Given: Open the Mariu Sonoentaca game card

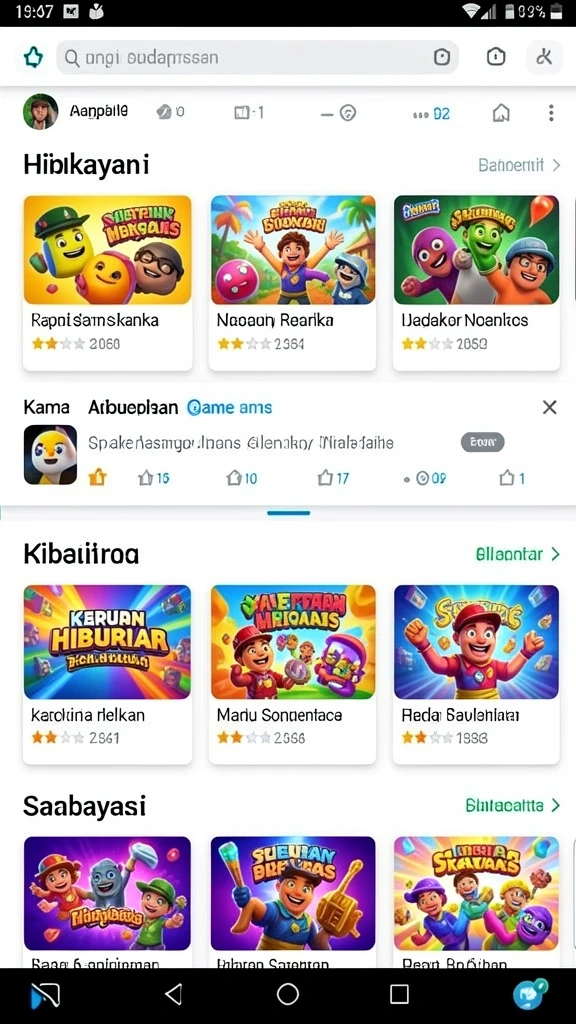Looking at the screenshot, I should 293,673.
